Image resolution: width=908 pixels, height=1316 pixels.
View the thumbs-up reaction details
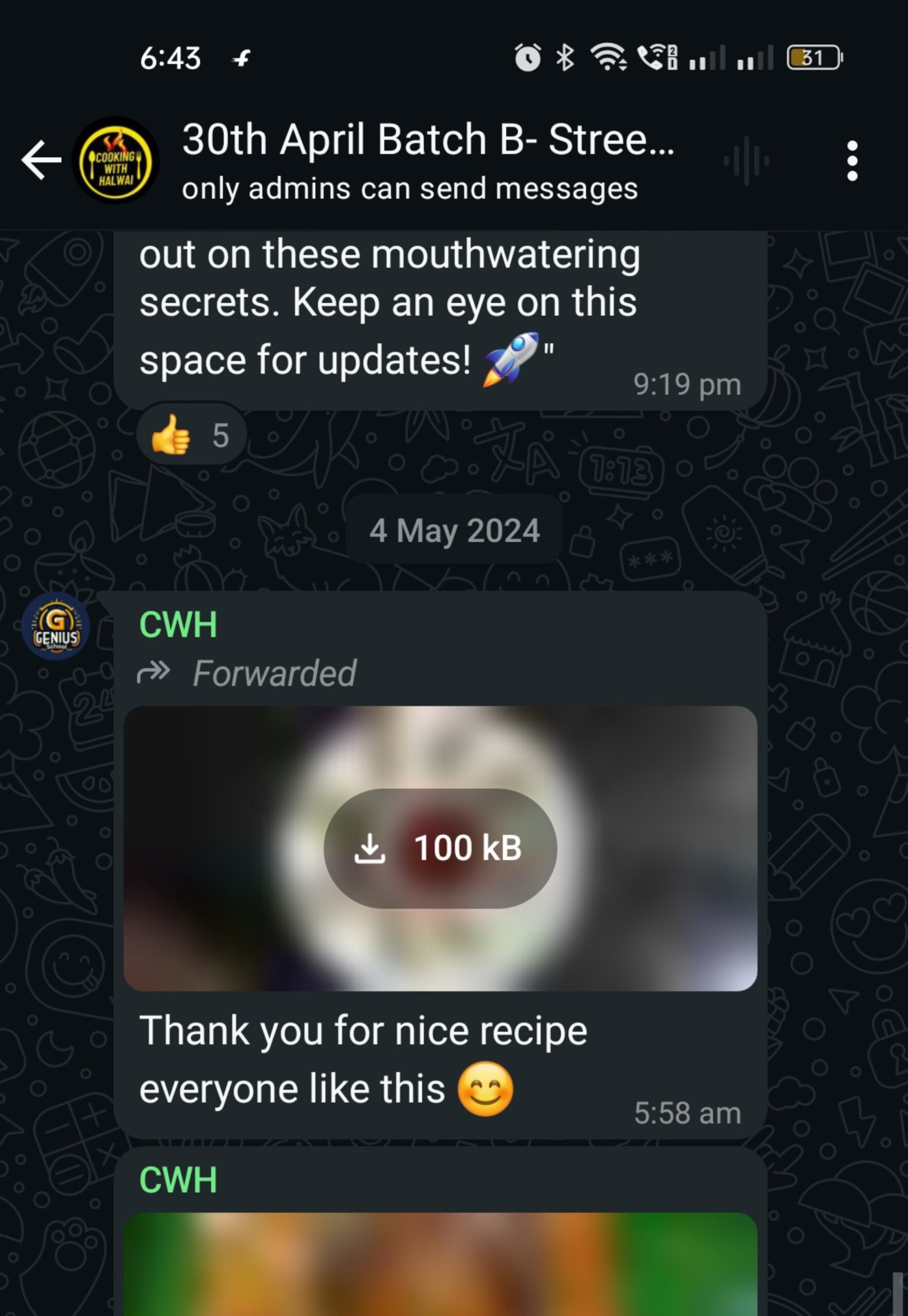(x=191, y=435)
